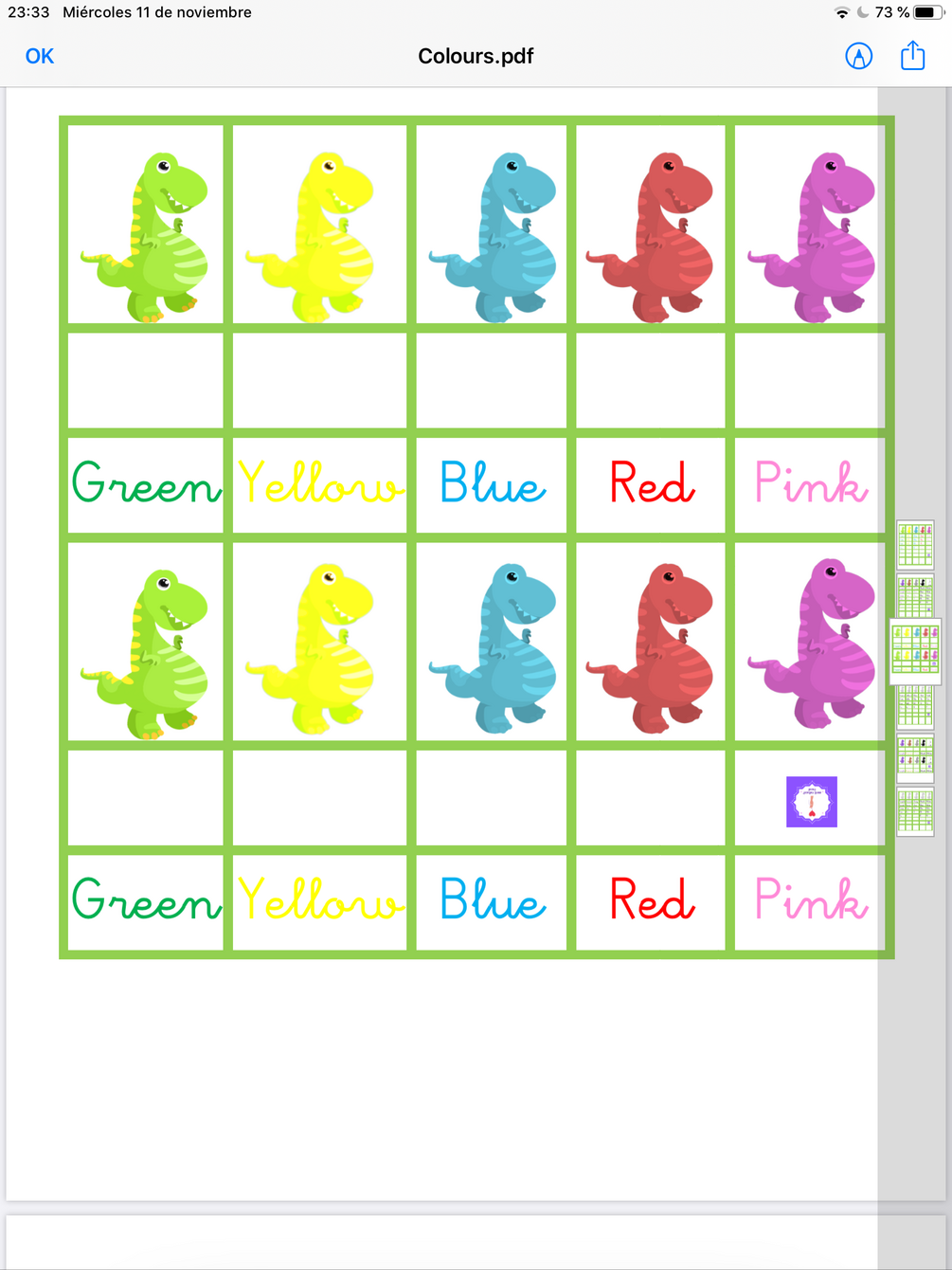Image resolution: width=952 pixels, height=1270 pixels.
Task: Jump to the last page thumbnail
Action: 915,811
